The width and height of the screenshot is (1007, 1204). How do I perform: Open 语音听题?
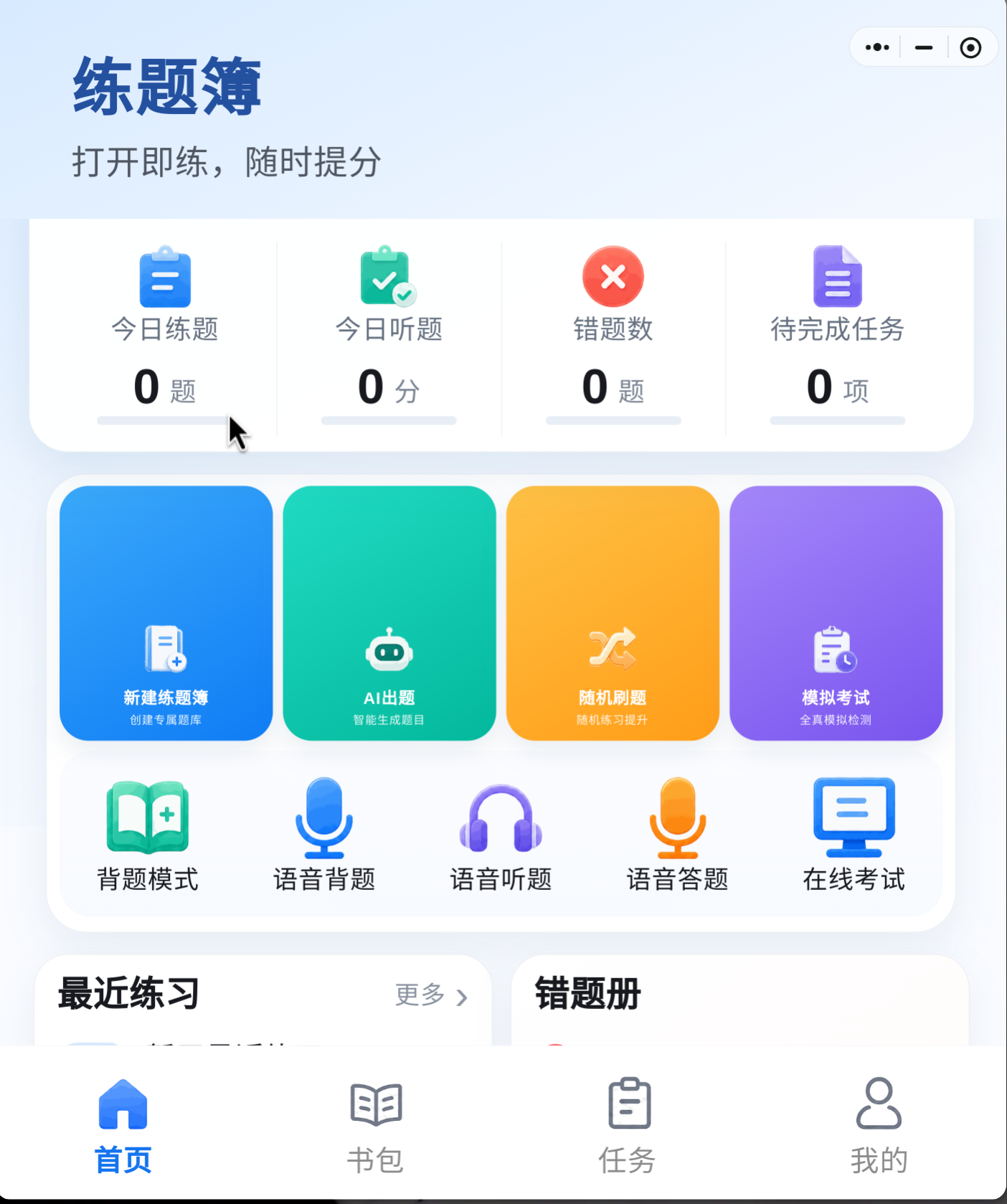click(x=501, y=835)
